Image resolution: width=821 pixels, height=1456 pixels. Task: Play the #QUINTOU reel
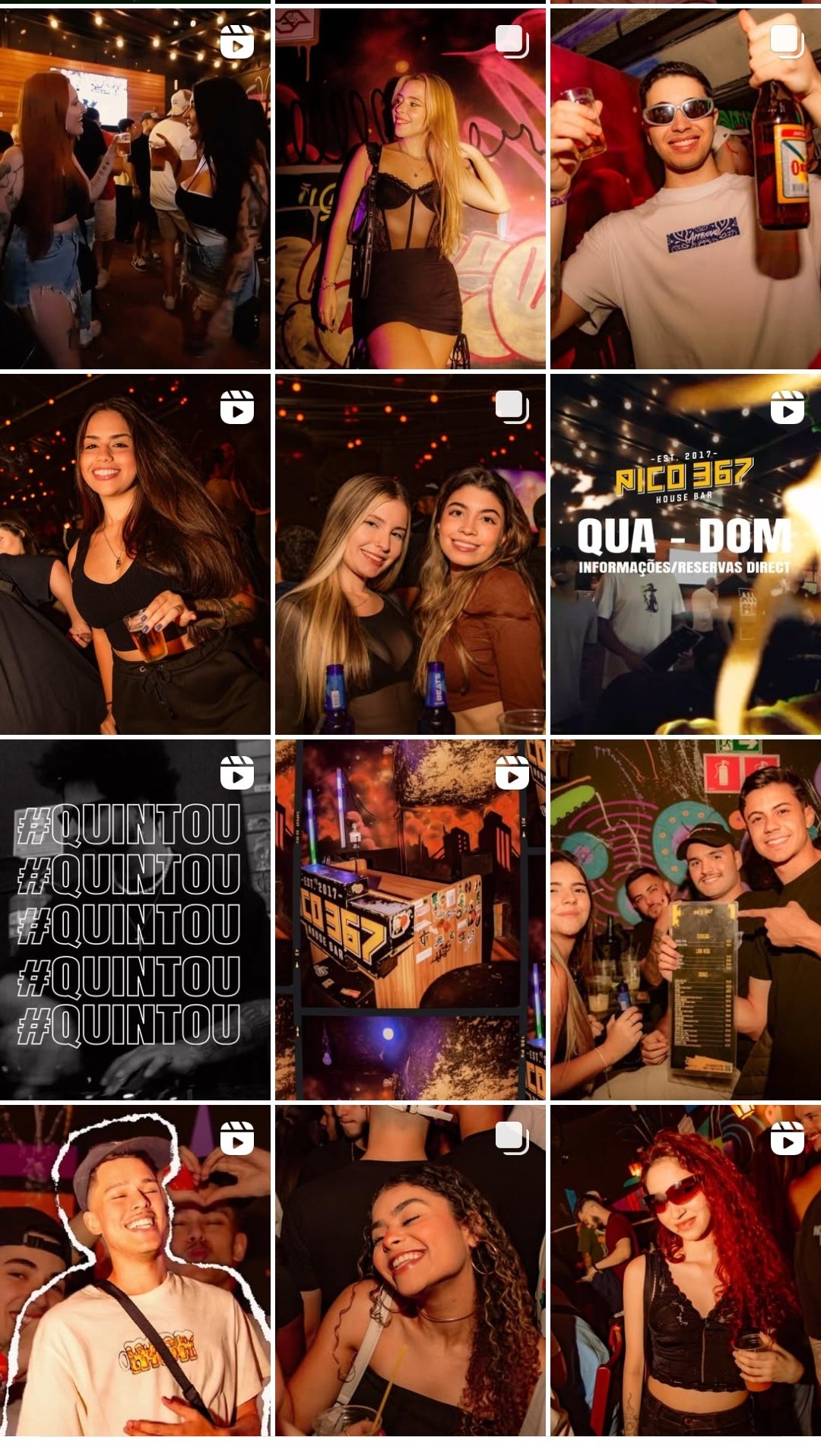(x=135, y=919)
